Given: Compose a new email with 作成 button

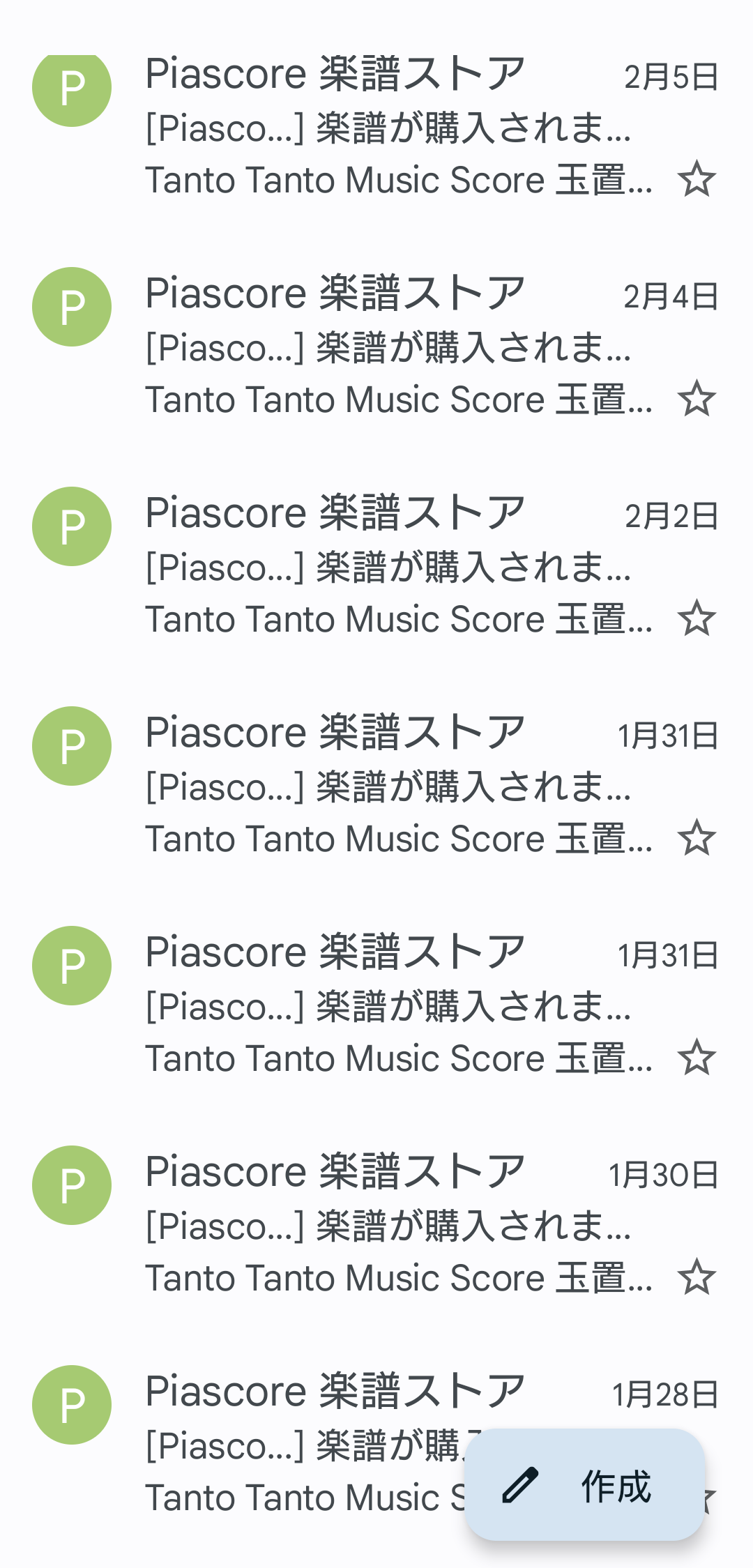Looking at the screenshot, I should pos(584,1485).
